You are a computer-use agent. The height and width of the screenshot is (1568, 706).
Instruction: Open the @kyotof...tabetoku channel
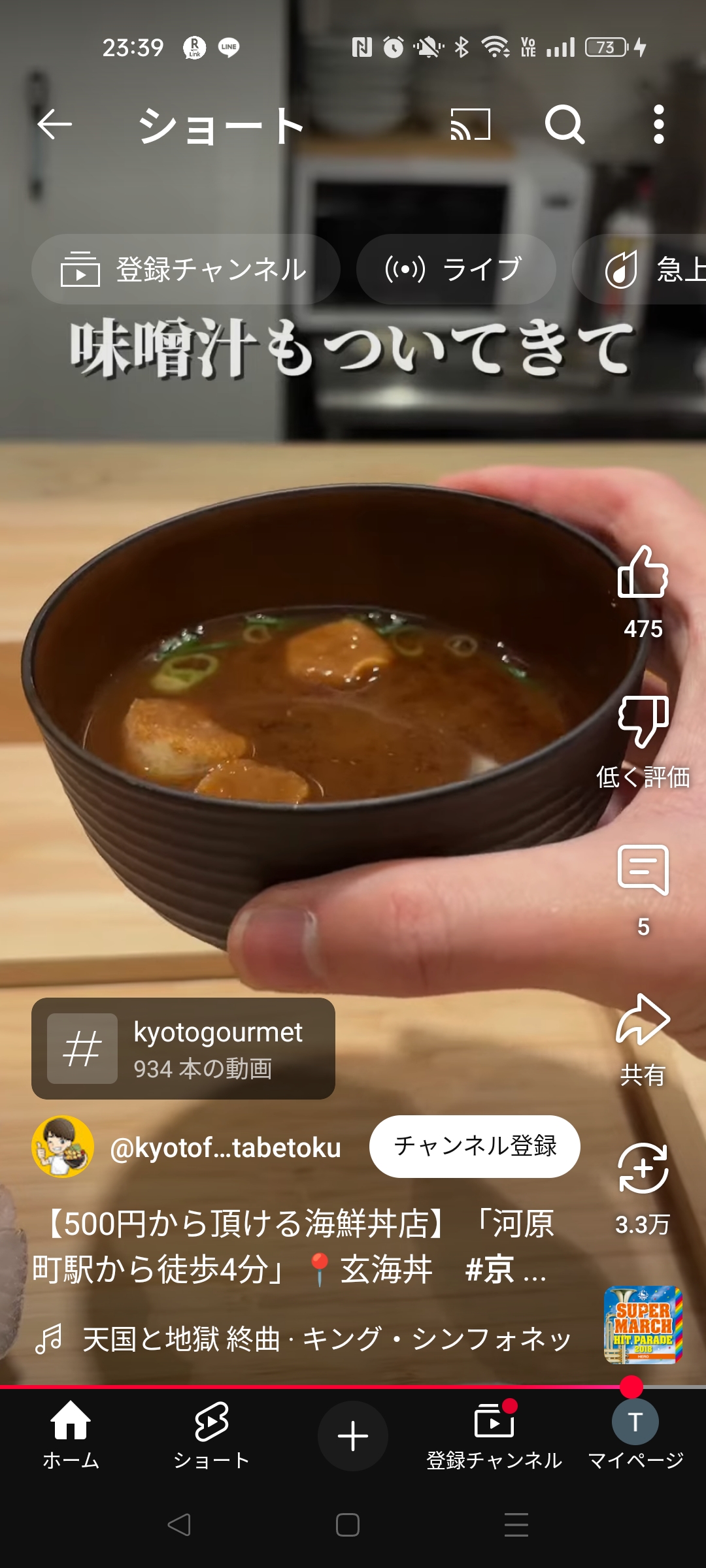225,1148
